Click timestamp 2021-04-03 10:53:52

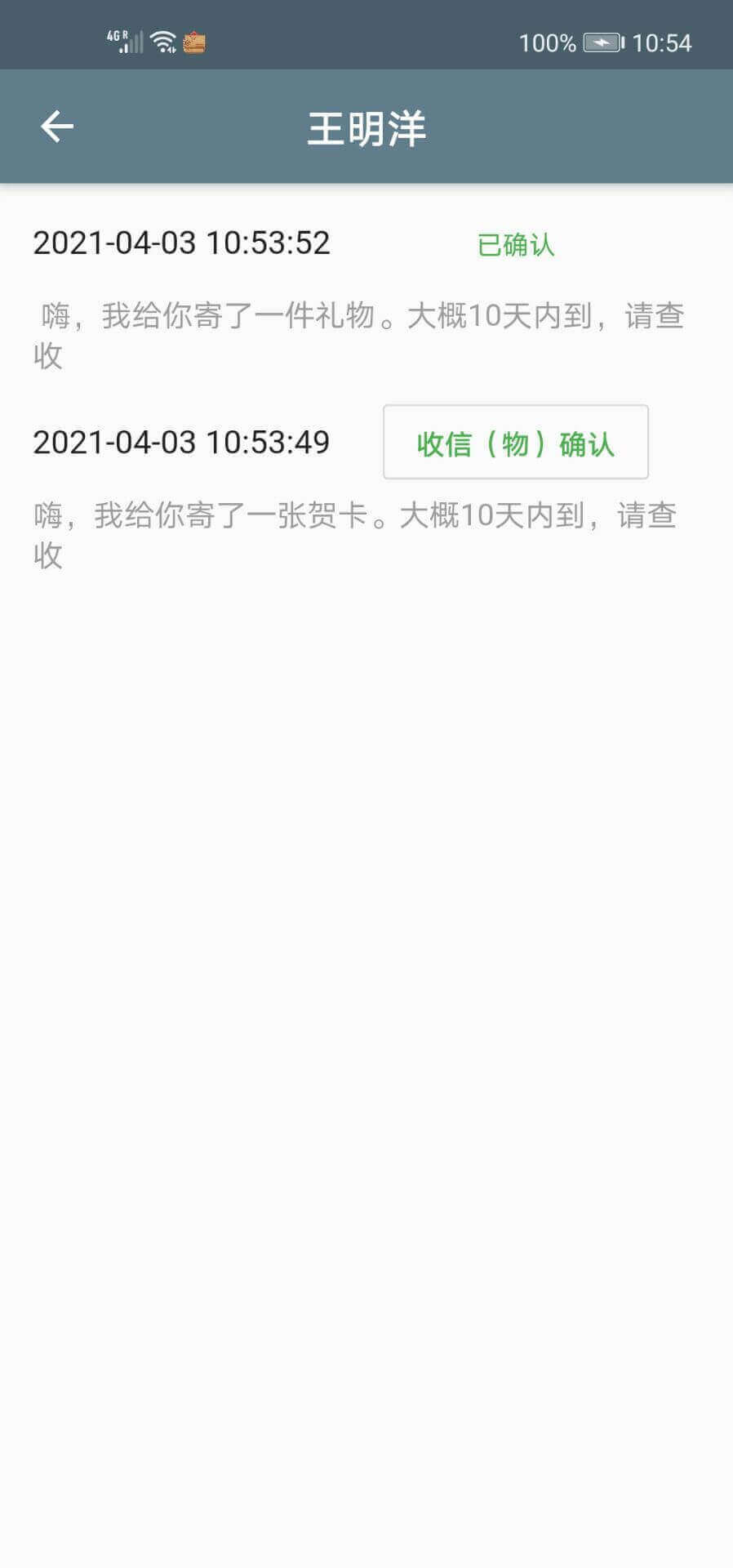coord(180,243)
